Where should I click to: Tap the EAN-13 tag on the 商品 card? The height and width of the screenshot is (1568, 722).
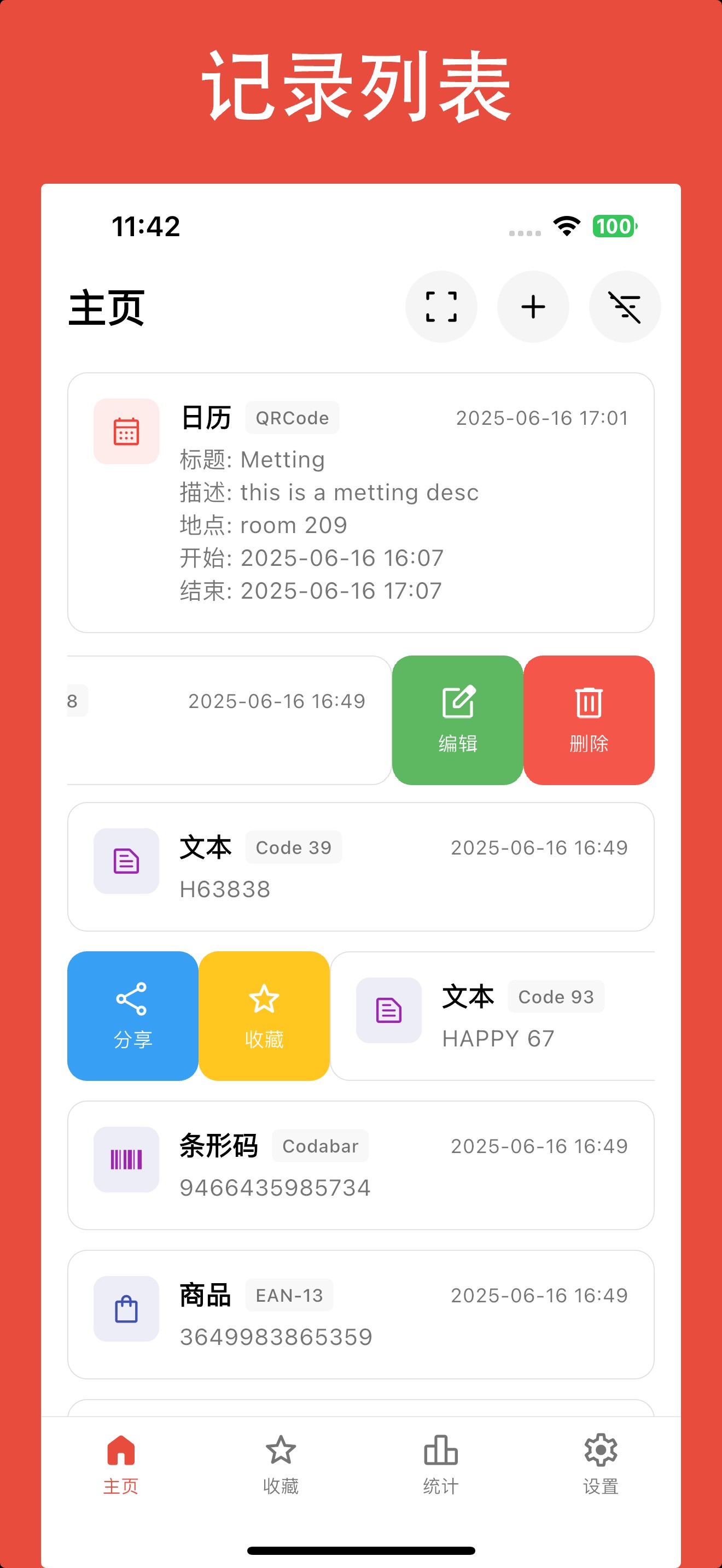pyautogui.click(x=289, y=1295)
